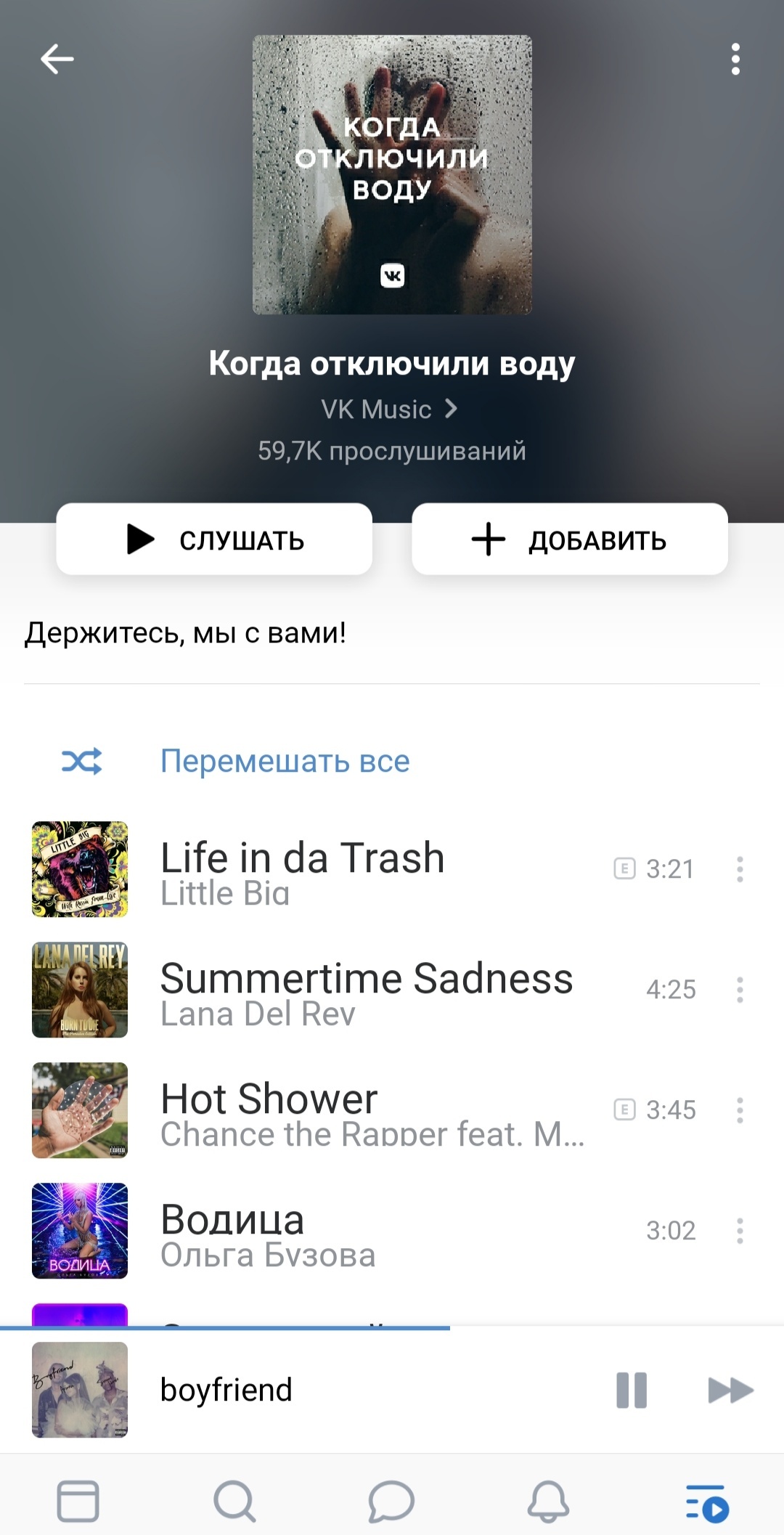Image resolution: width=784 pixels, height=1535 pixels.
Task: Open the notifications bell tab
Action: 548,1501
